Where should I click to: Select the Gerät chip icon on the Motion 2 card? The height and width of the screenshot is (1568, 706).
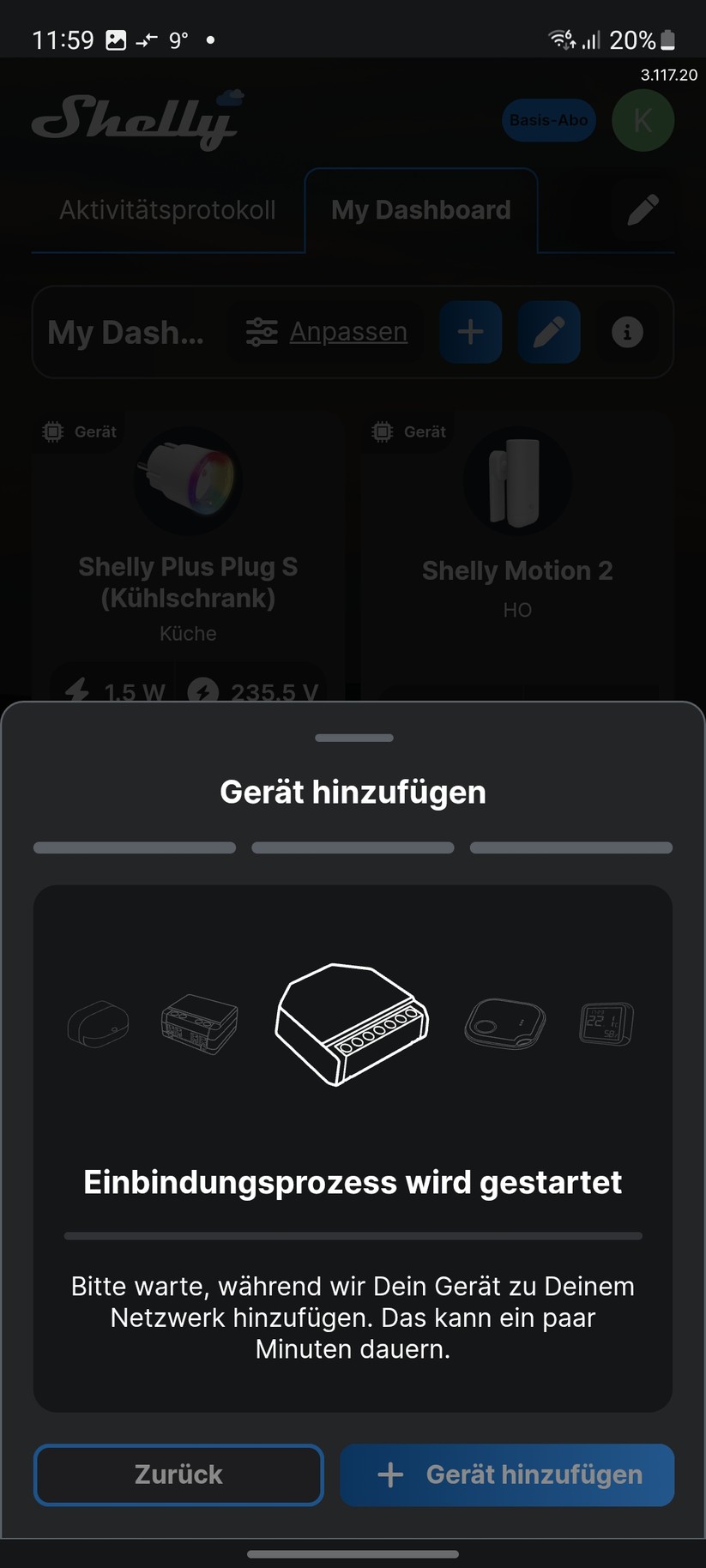383,431
